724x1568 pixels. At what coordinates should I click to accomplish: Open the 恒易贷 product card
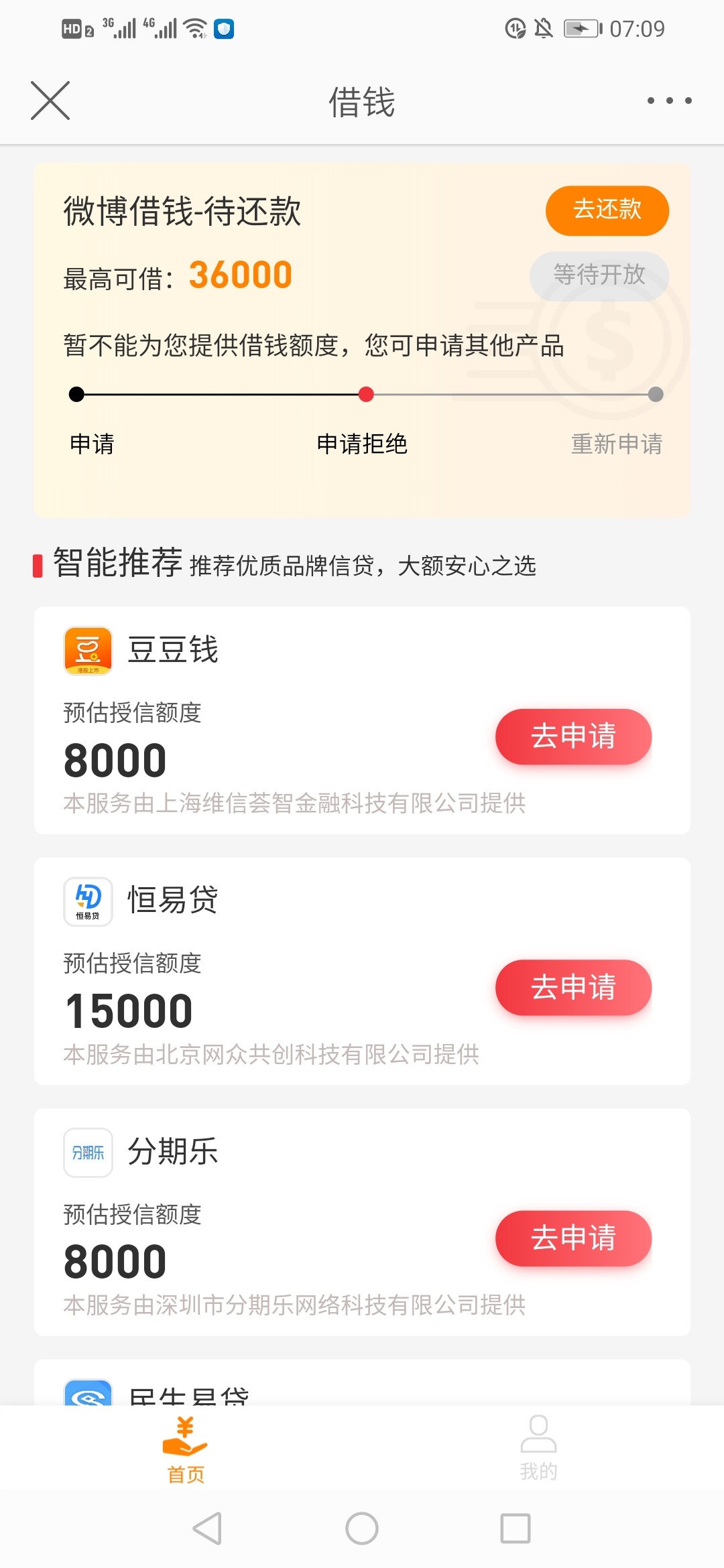pos(362,971)
